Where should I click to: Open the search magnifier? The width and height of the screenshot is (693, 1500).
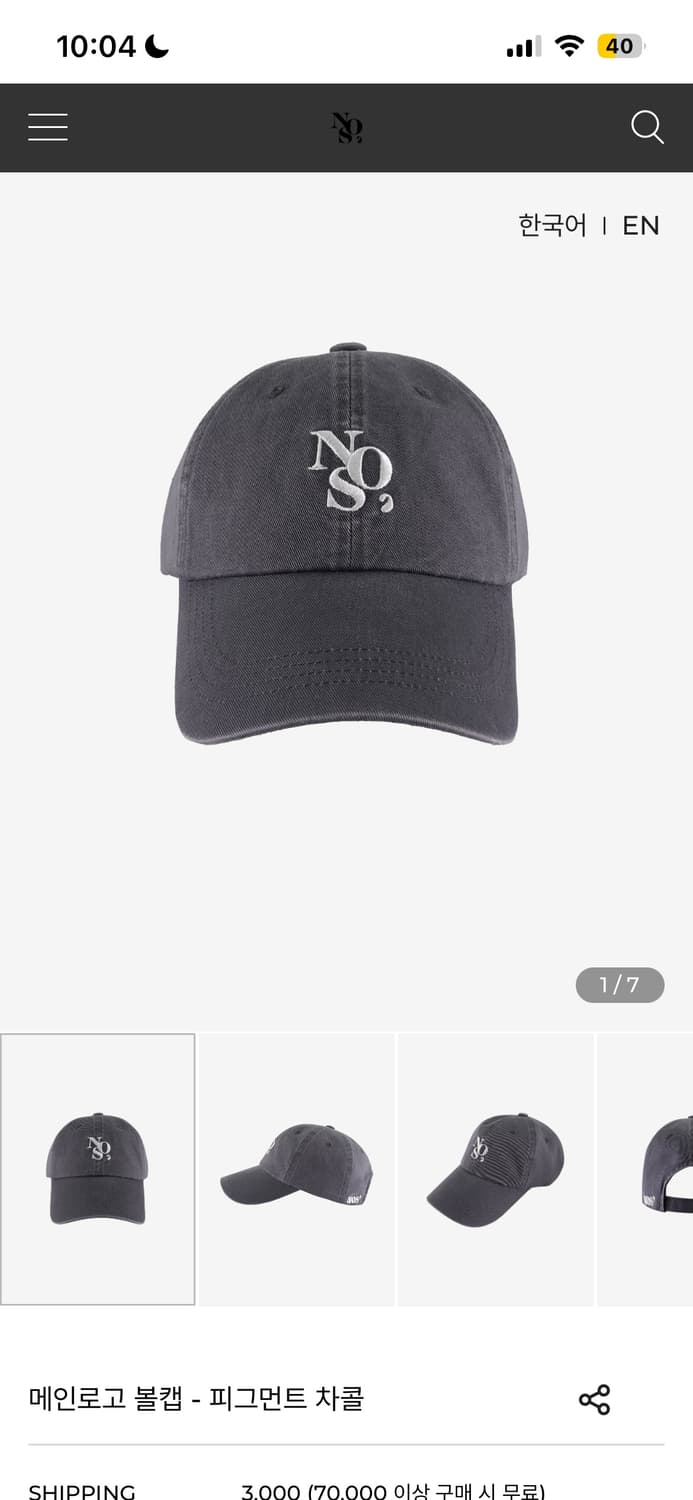pyautogui.click(x=647, y=127)
